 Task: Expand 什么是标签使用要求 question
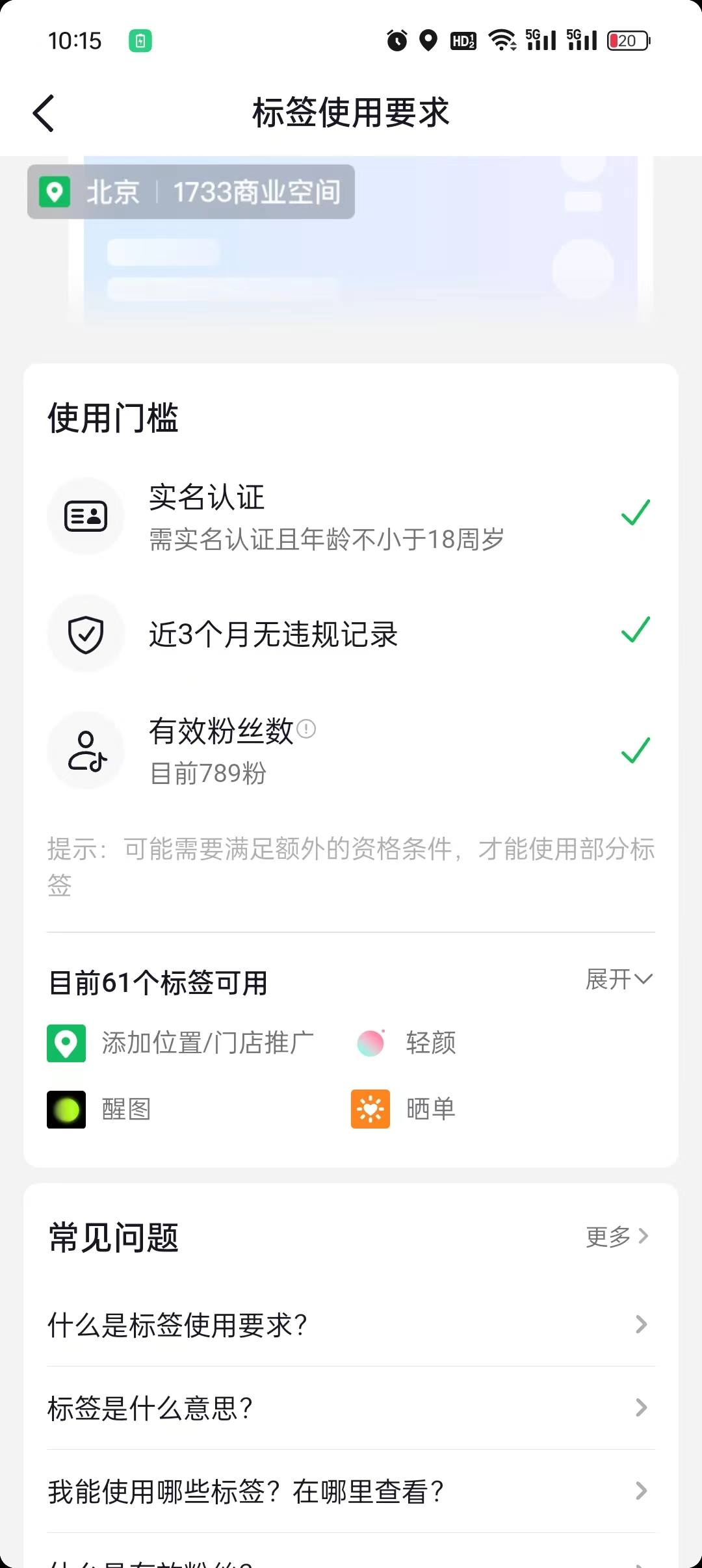click(351, 1324)
